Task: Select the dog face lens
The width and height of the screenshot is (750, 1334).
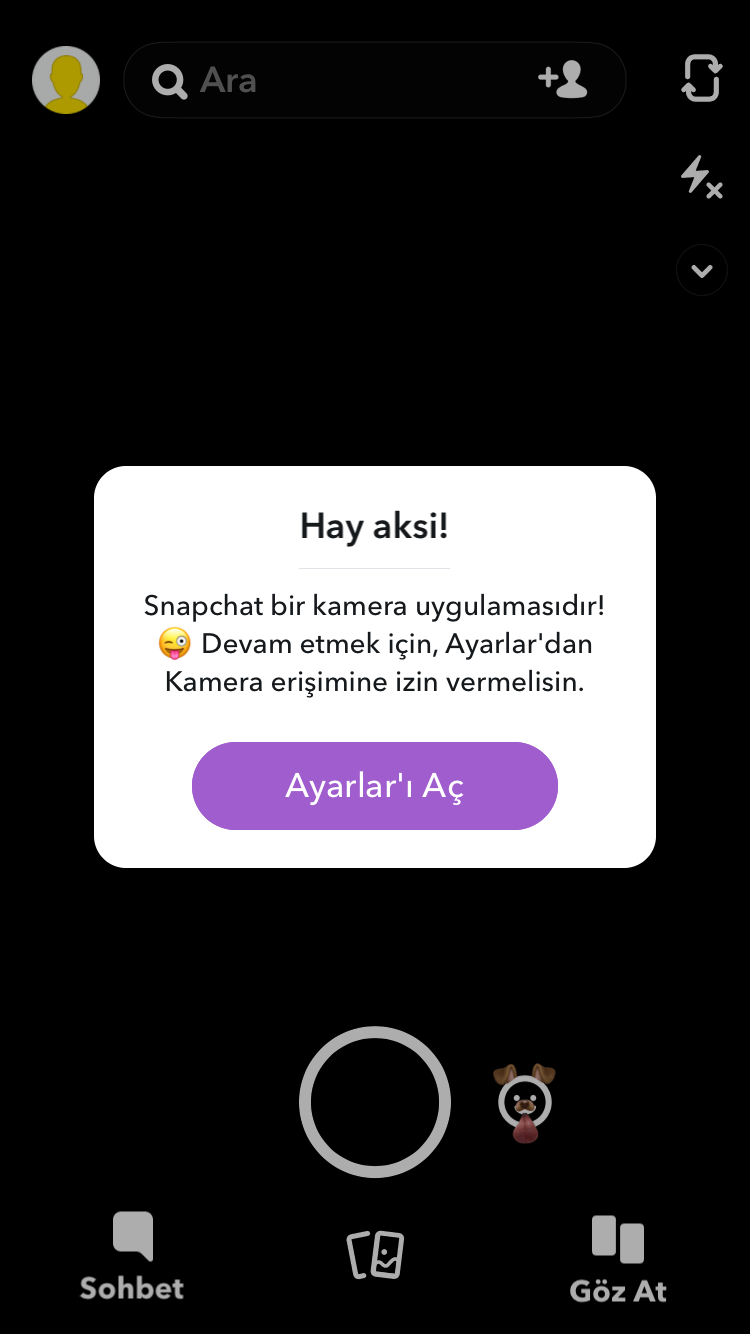Action: coord(524,1103)
